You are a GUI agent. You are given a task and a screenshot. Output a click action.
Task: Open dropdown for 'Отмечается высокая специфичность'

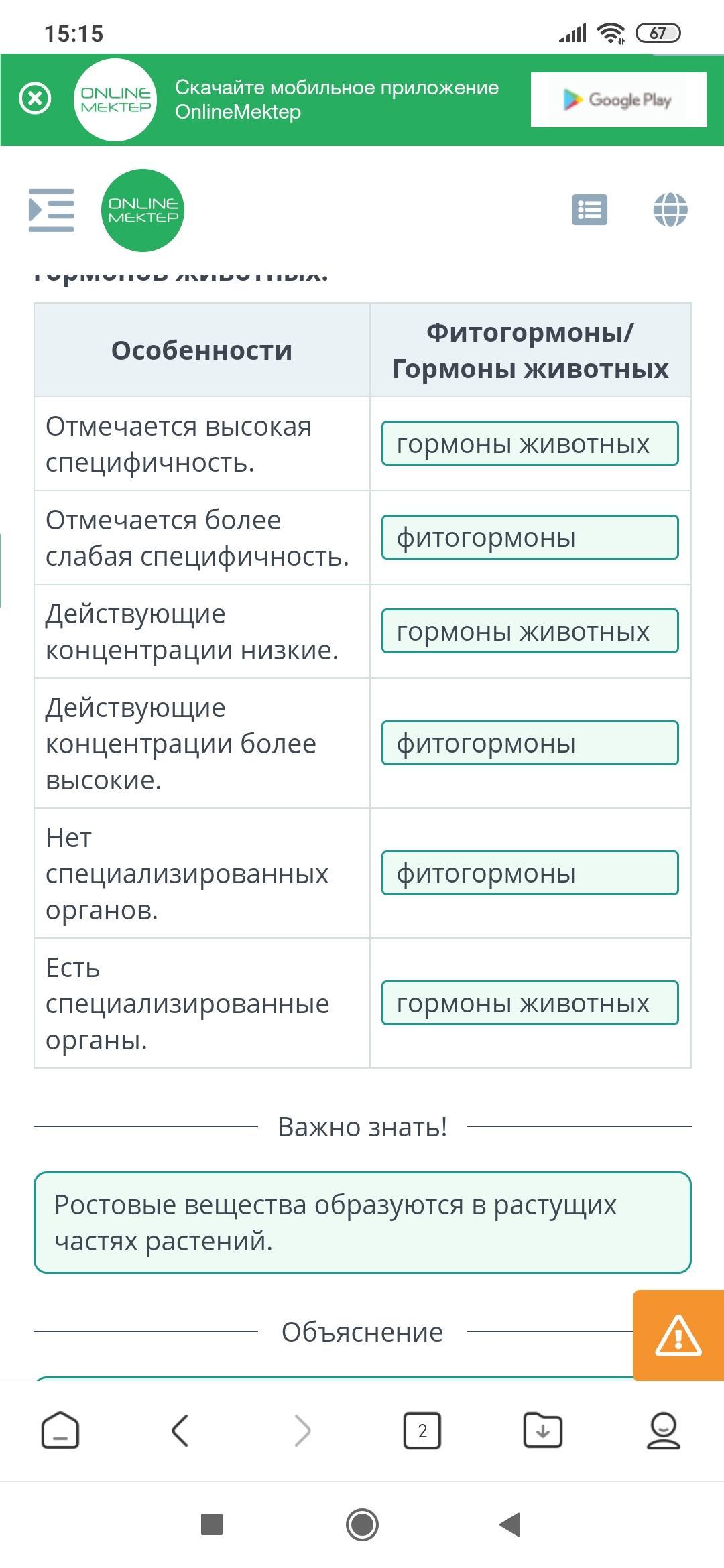(530, 444)
